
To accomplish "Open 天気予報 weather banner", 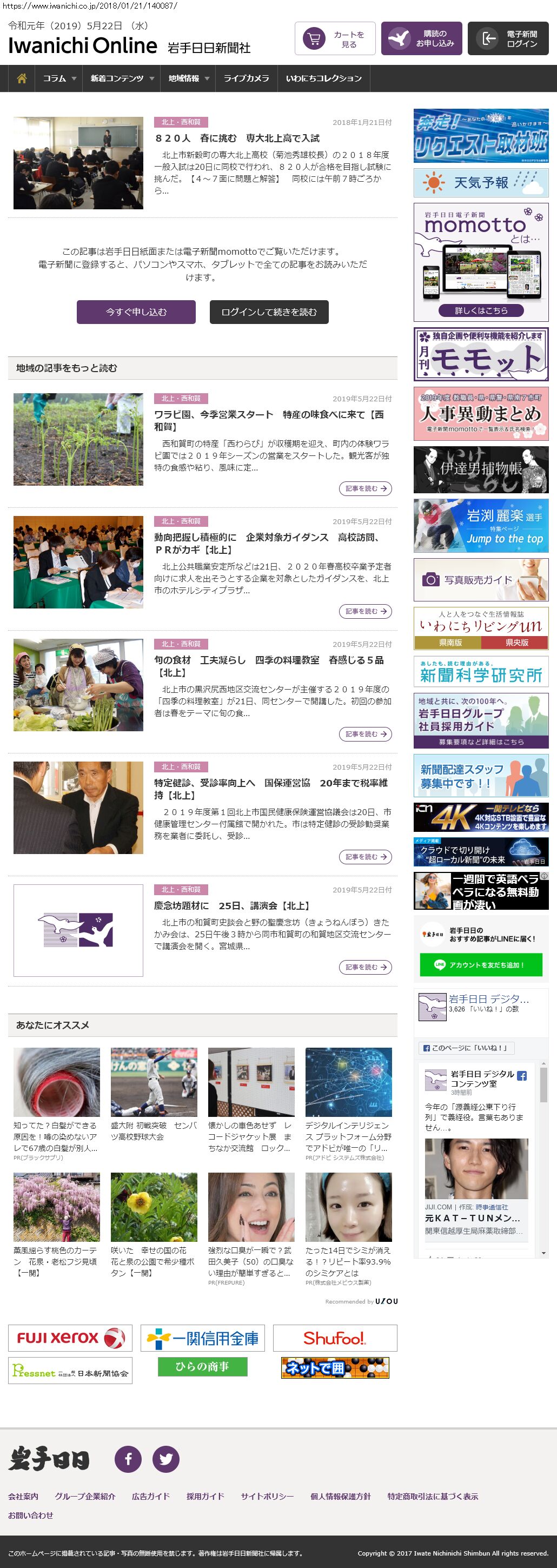I will click(x=481, y=182).
